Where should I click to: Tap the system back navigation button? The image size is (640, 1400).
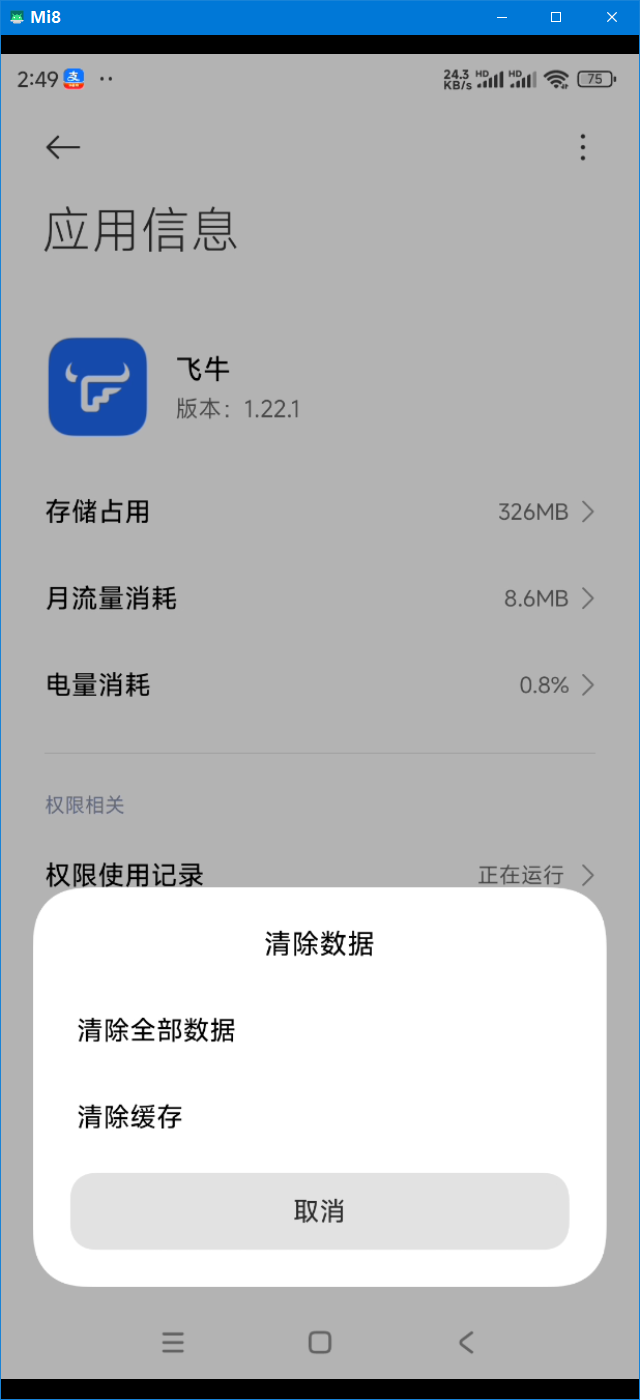tap(466, 1342)
